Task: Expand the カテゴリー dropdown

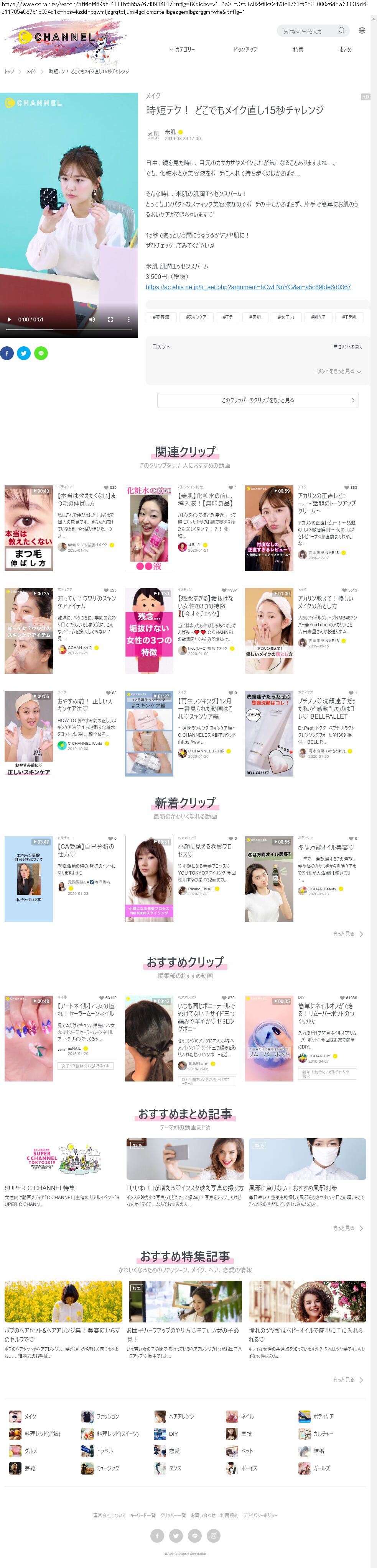Action: 182,49
